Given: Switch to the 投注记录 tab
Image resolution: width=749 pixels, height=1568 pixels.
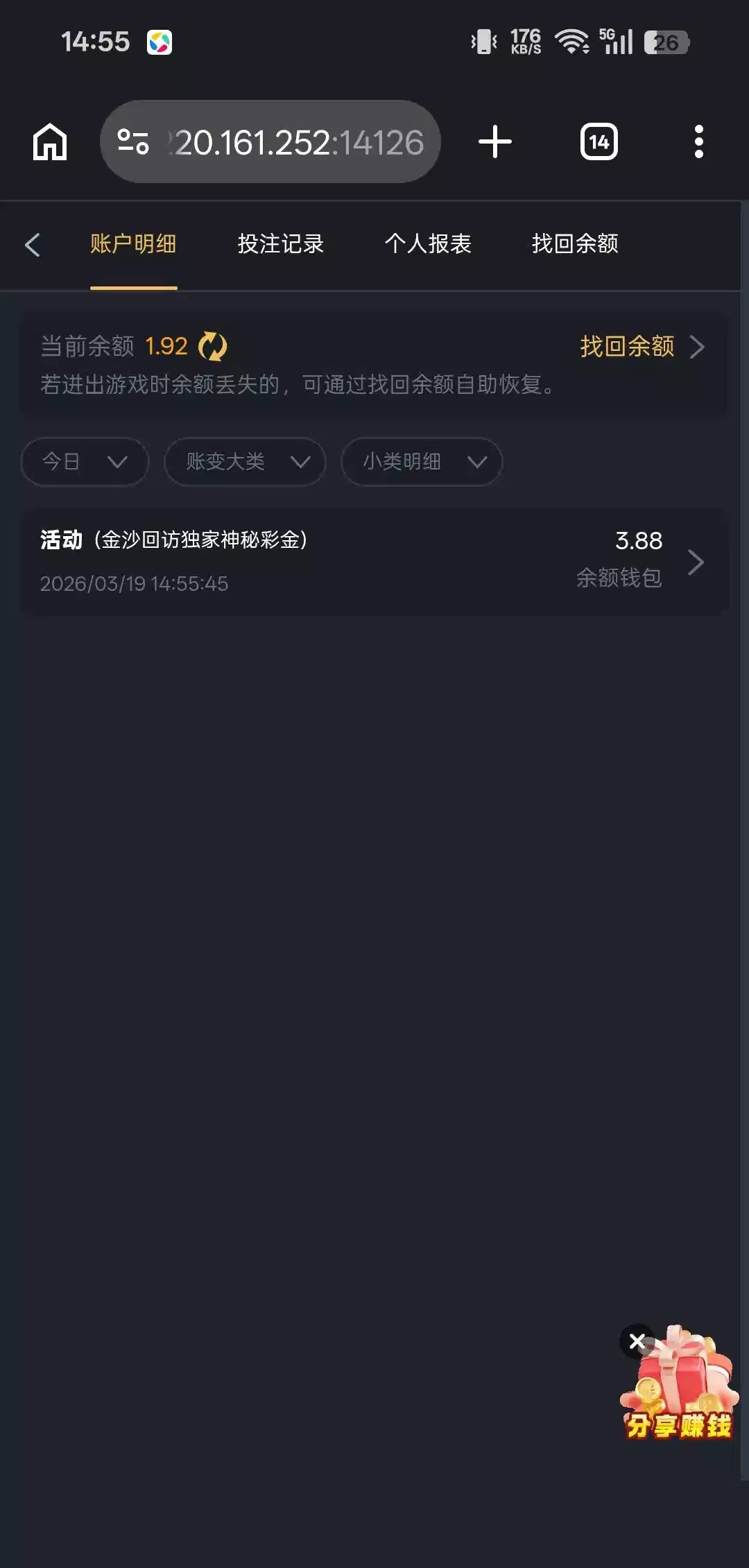Looking at the screenshot, I should click(280, 244).
